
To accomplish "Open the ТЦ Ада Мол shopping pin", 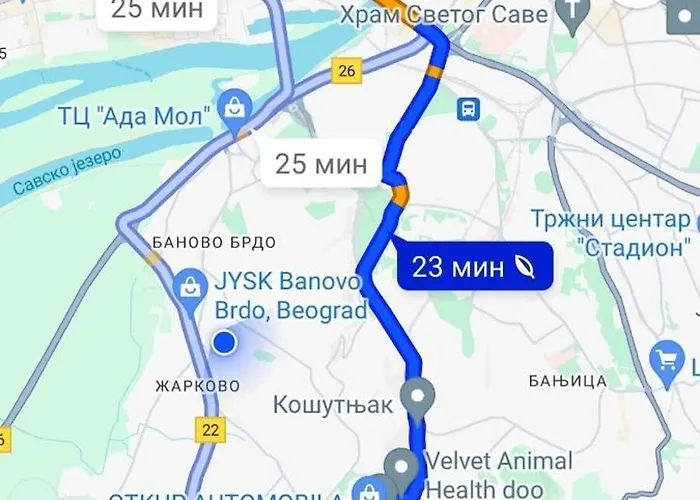I will pos(236,108).
